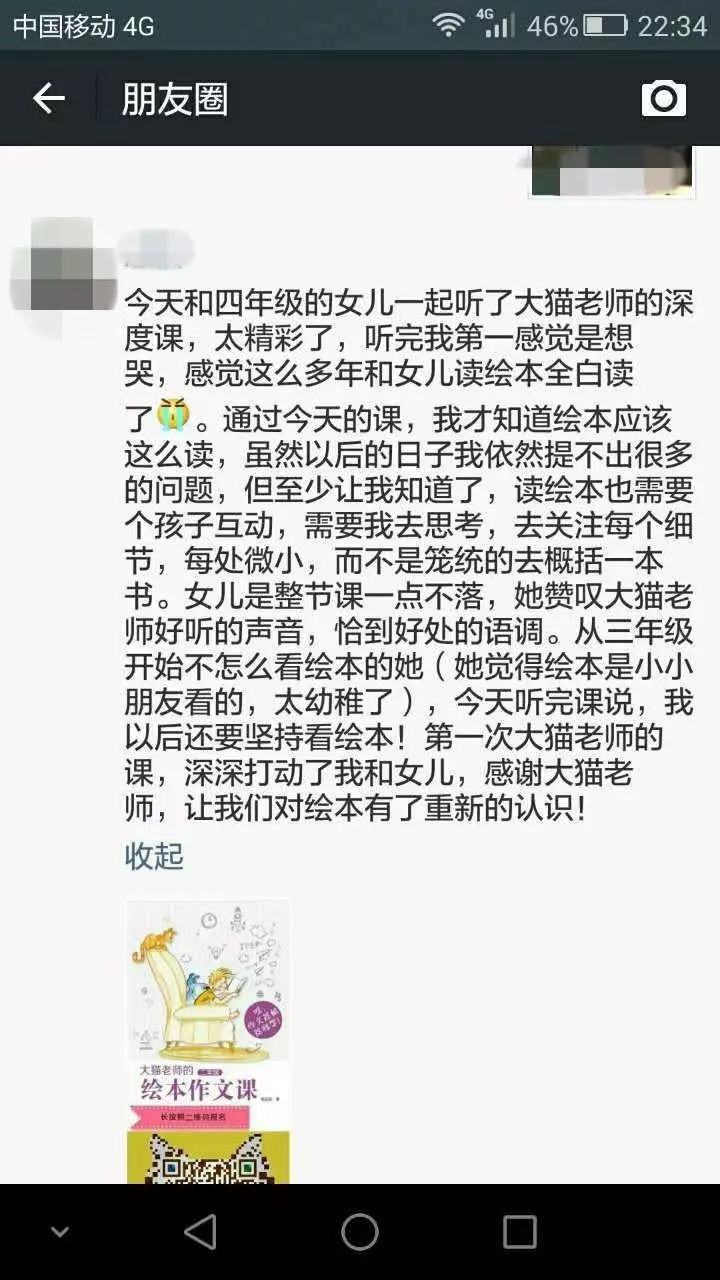Open the recent apps overview
The width and height of the screenshot is (720, 1280).
519,1232
